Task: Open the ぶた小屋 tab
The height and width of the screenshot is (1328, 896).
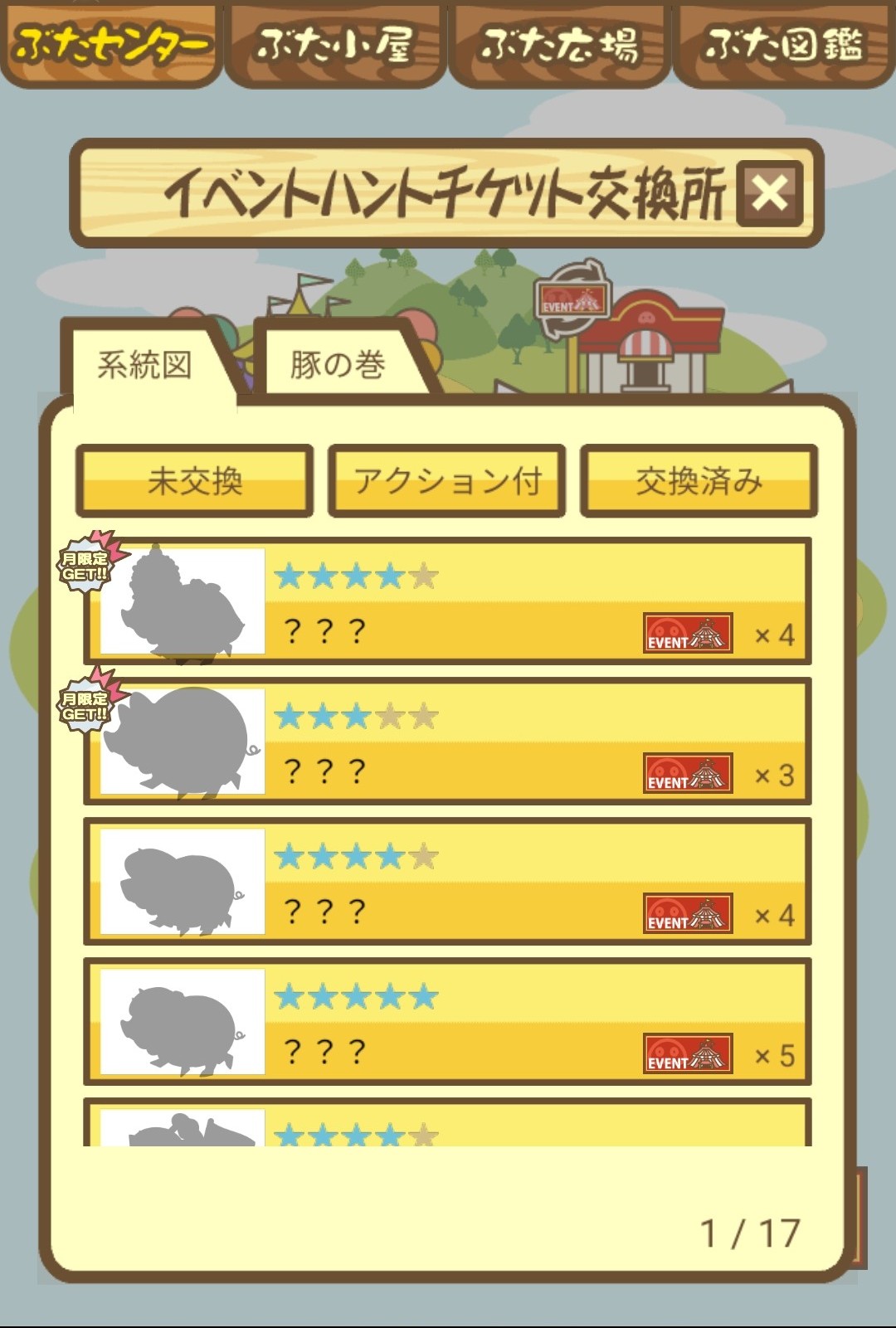Action: pyautogui.click(x=335, y=45)
